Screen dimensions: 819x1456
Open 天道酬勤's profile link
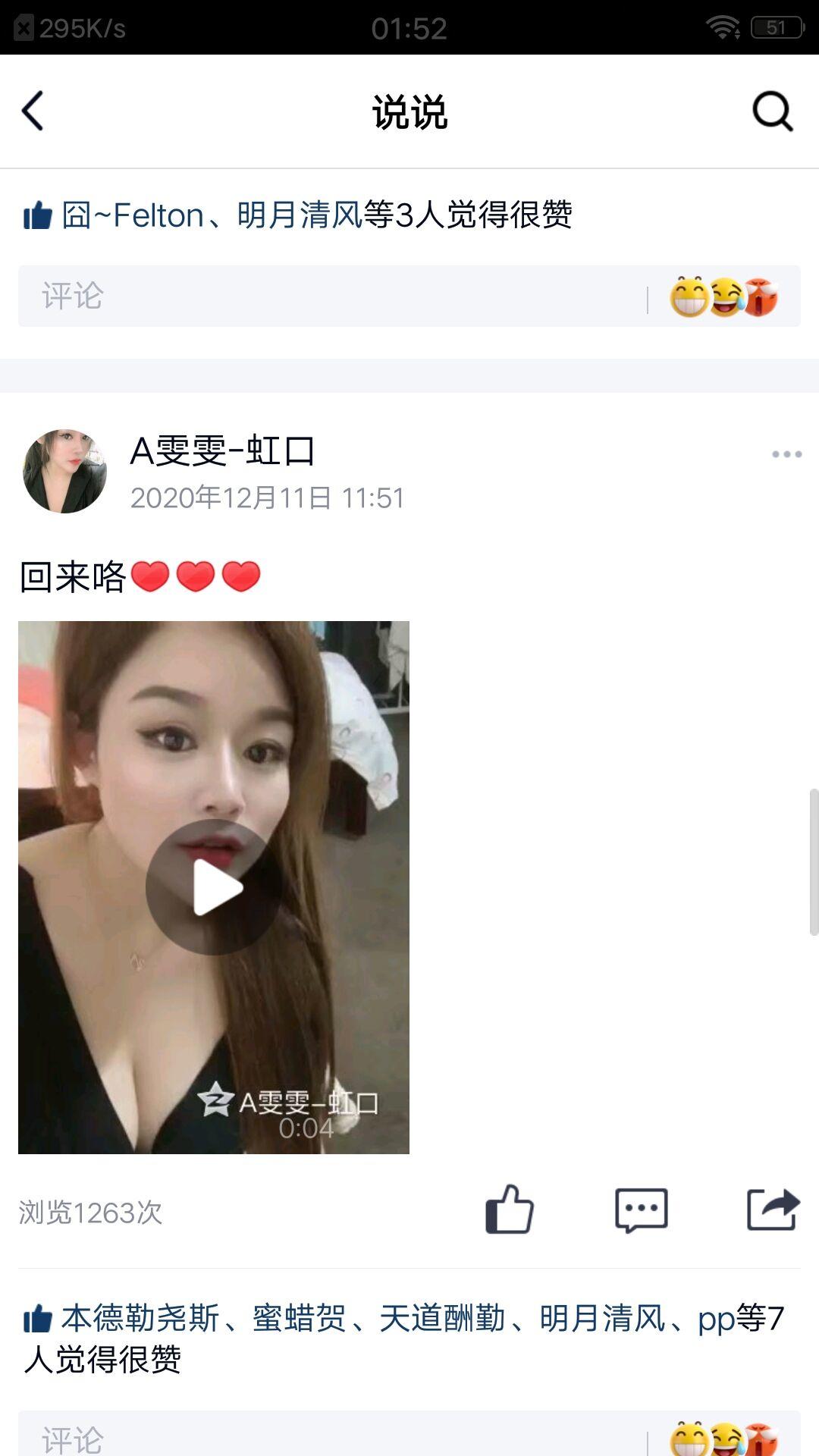442,1319
